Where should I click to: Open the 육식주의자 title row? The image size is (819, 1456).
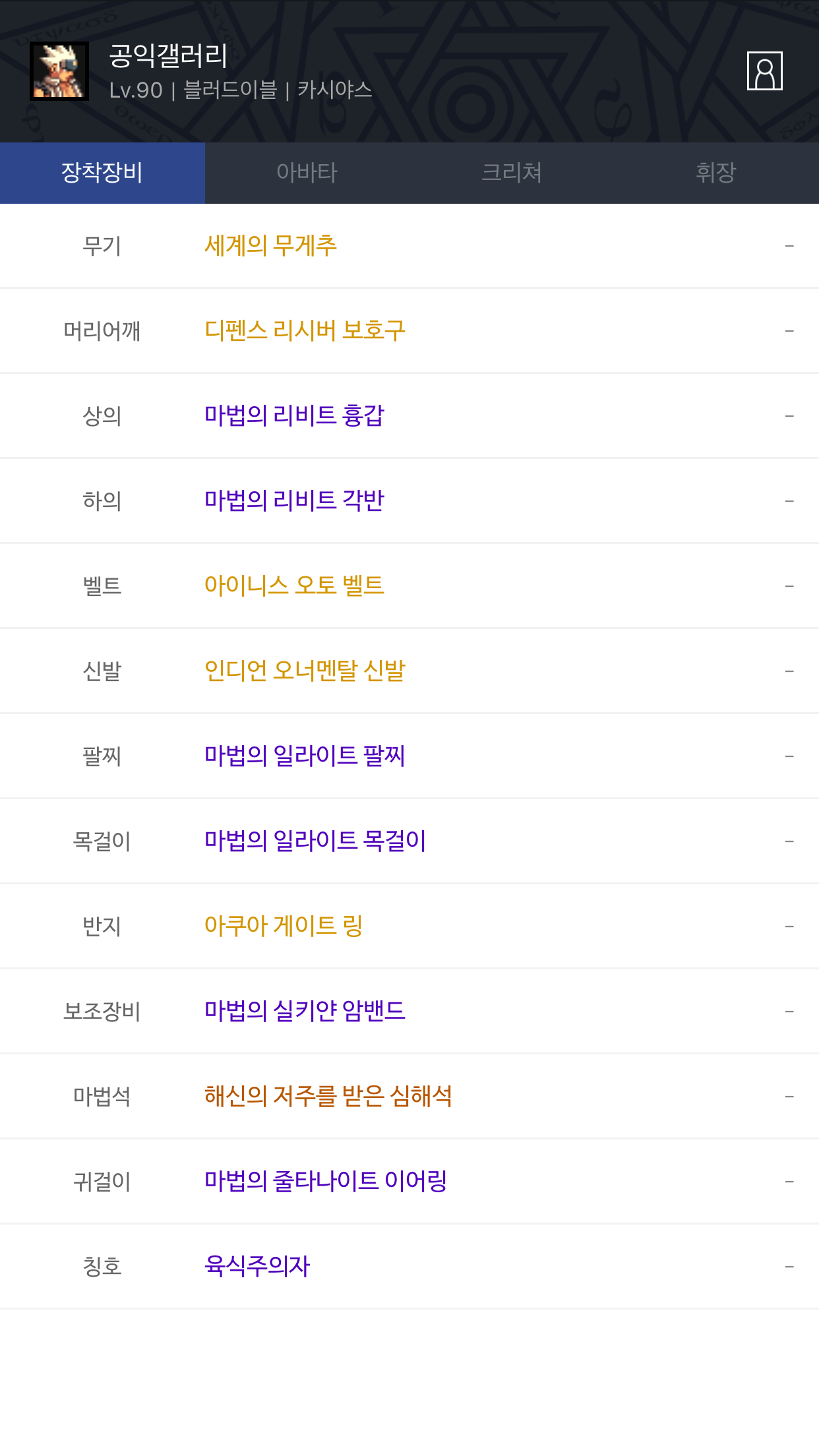tap(257, 1266)
